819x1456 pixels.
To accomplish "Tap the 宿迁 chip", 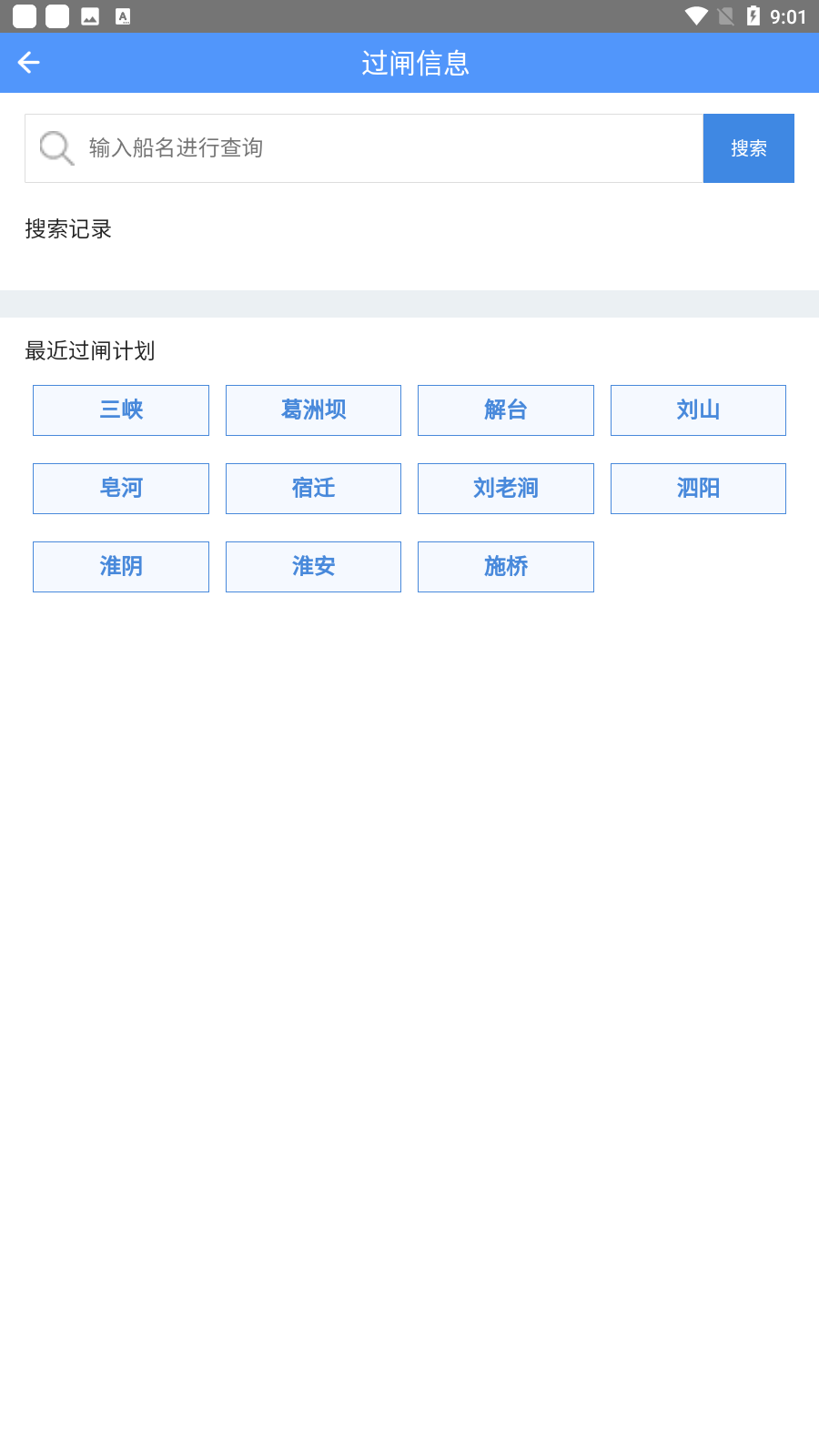I will tap(313, 489).
